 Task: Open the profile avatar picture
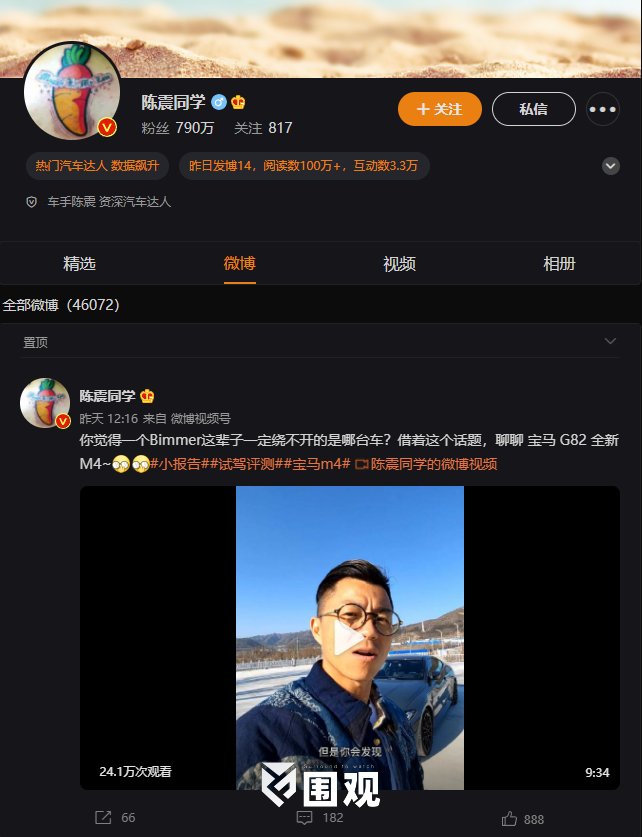click(72, 92)
